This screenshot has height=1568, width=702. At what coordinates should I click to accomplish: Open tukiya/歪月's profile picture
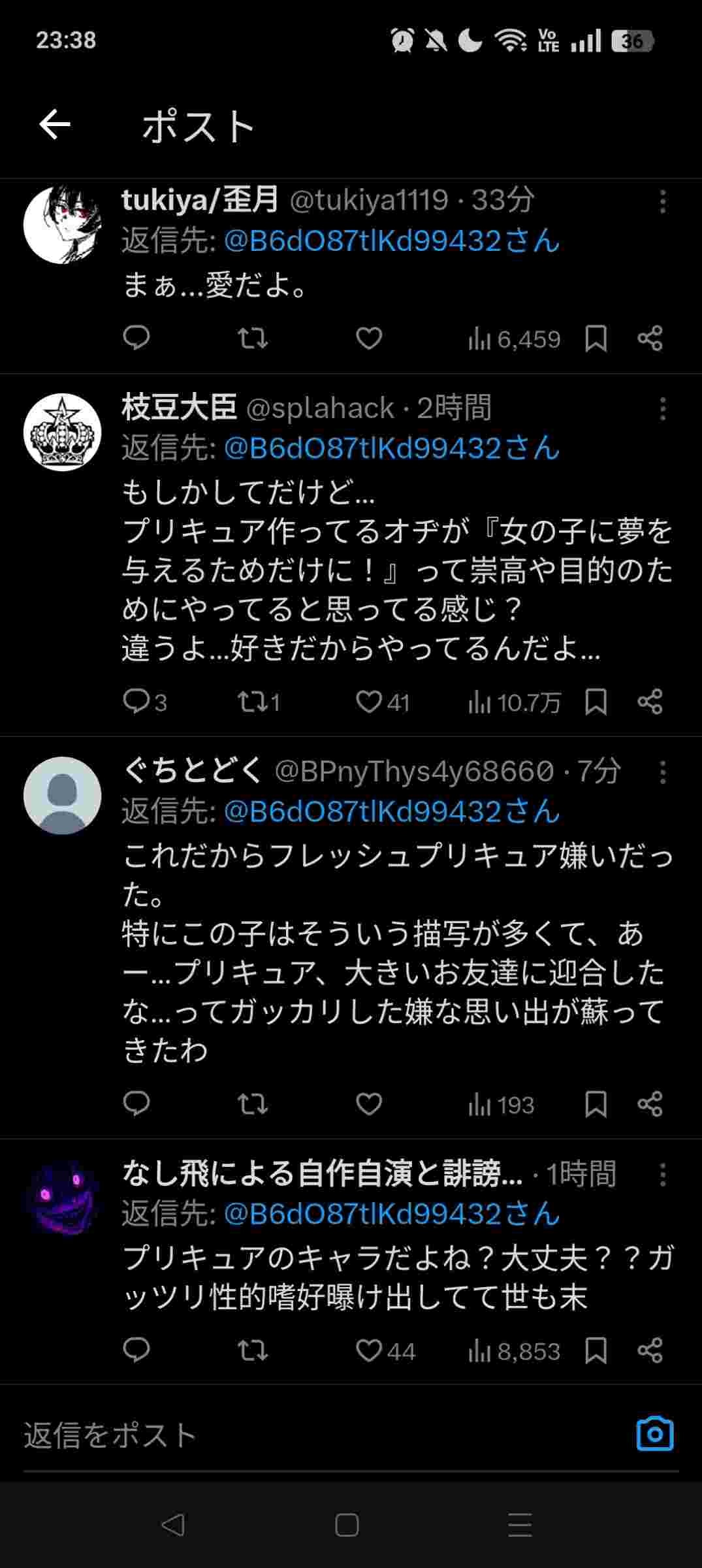[62, 225]
